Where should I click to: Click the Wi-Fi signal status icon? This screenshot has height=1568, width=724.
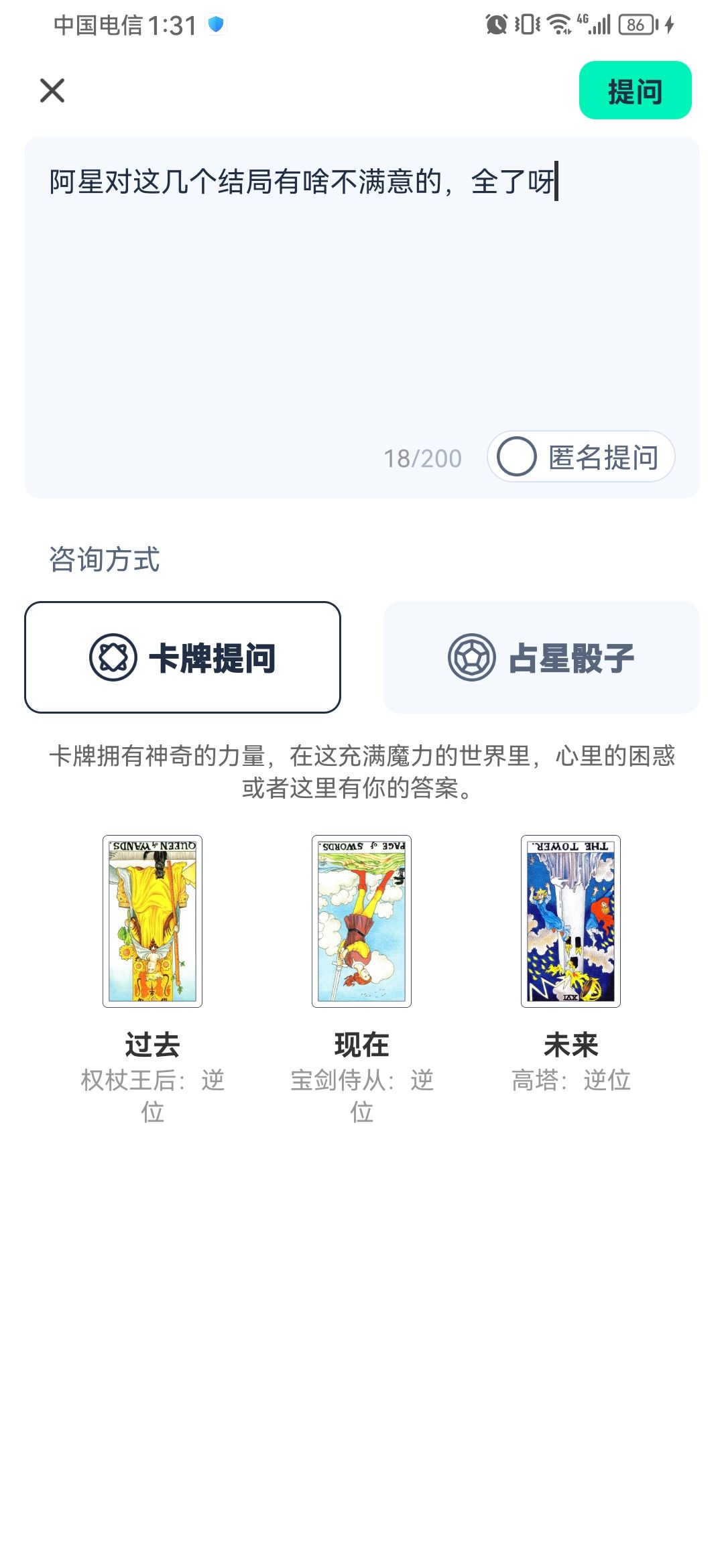pyautogui.click(x=558, y=24)
